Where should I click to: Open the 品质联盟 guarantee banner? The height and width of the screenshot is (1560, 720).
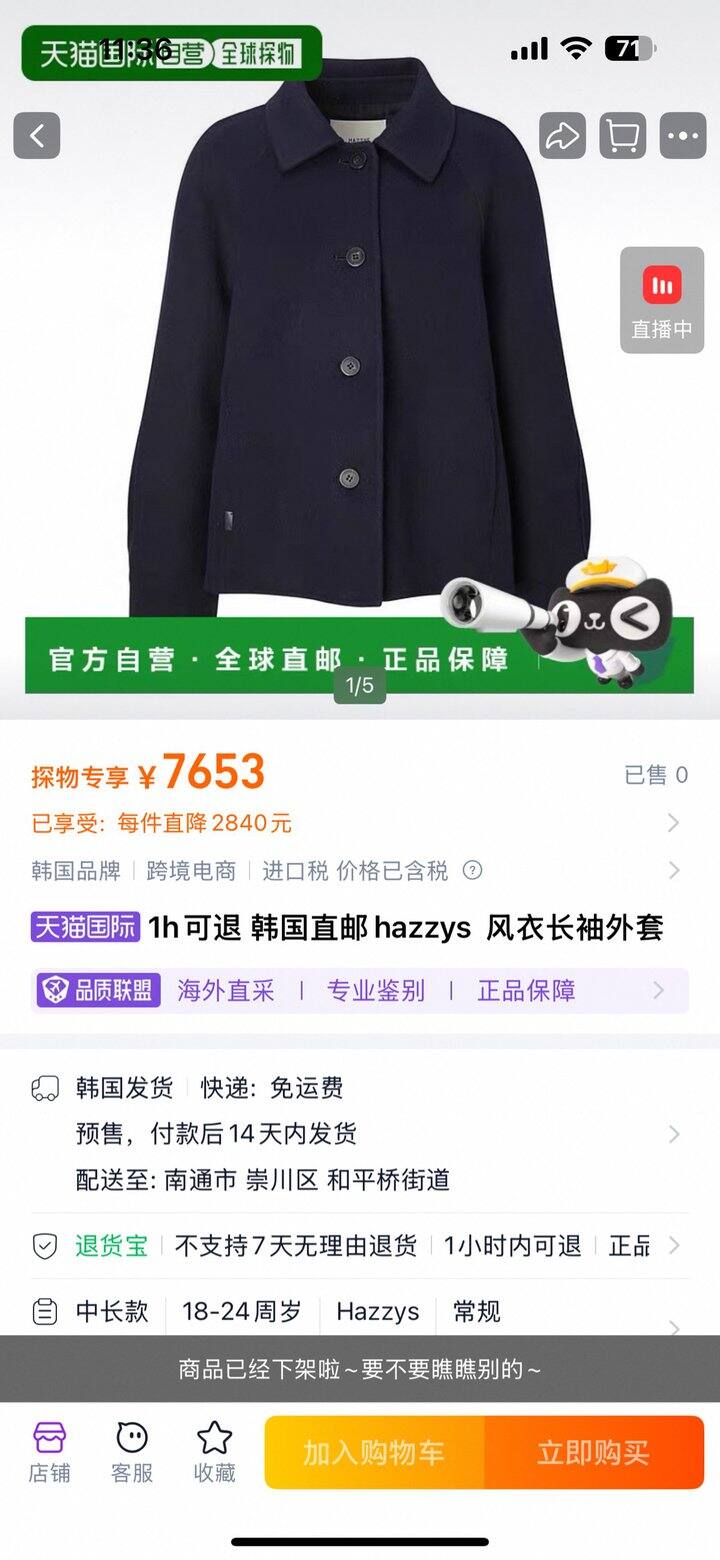tap(360, 991)
